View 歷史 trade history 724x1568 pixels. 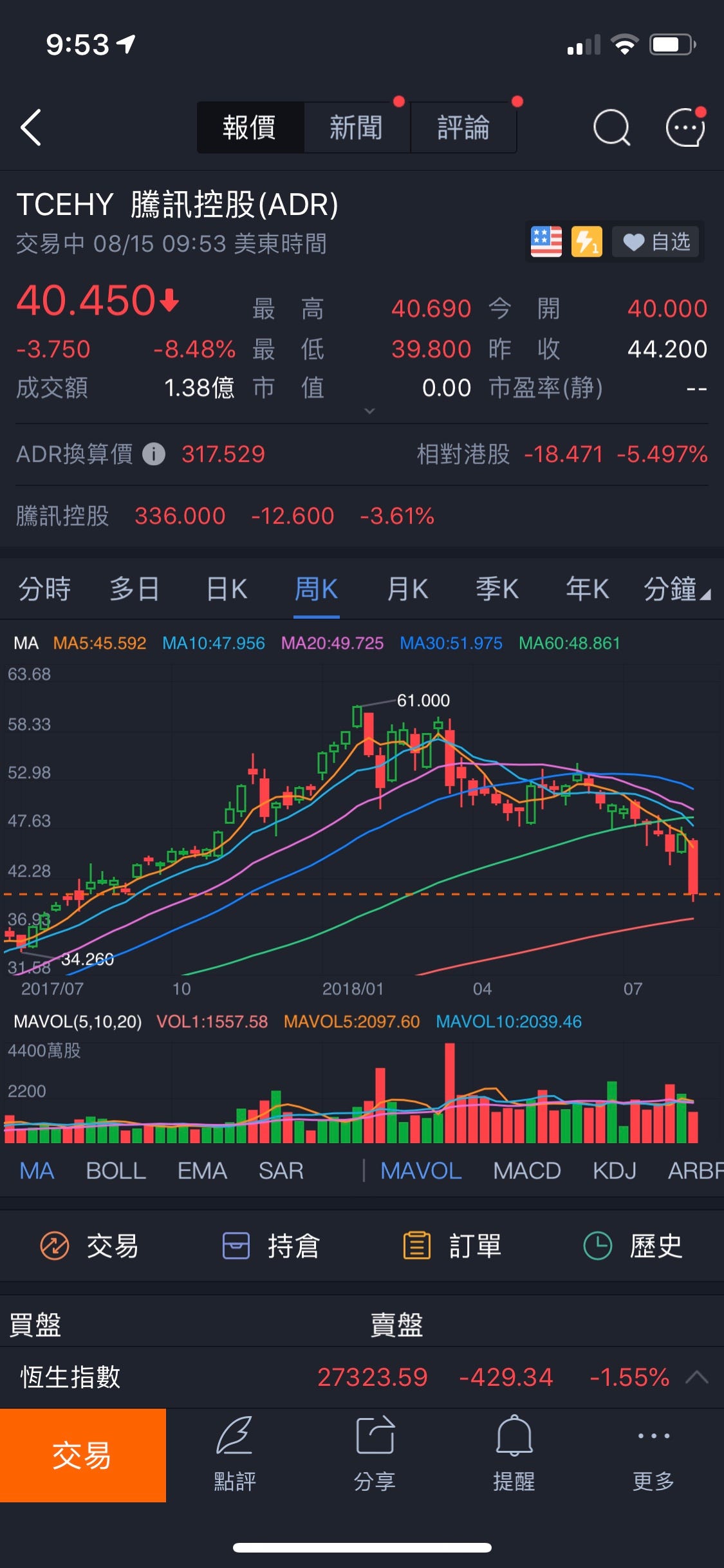[633, 1246]
